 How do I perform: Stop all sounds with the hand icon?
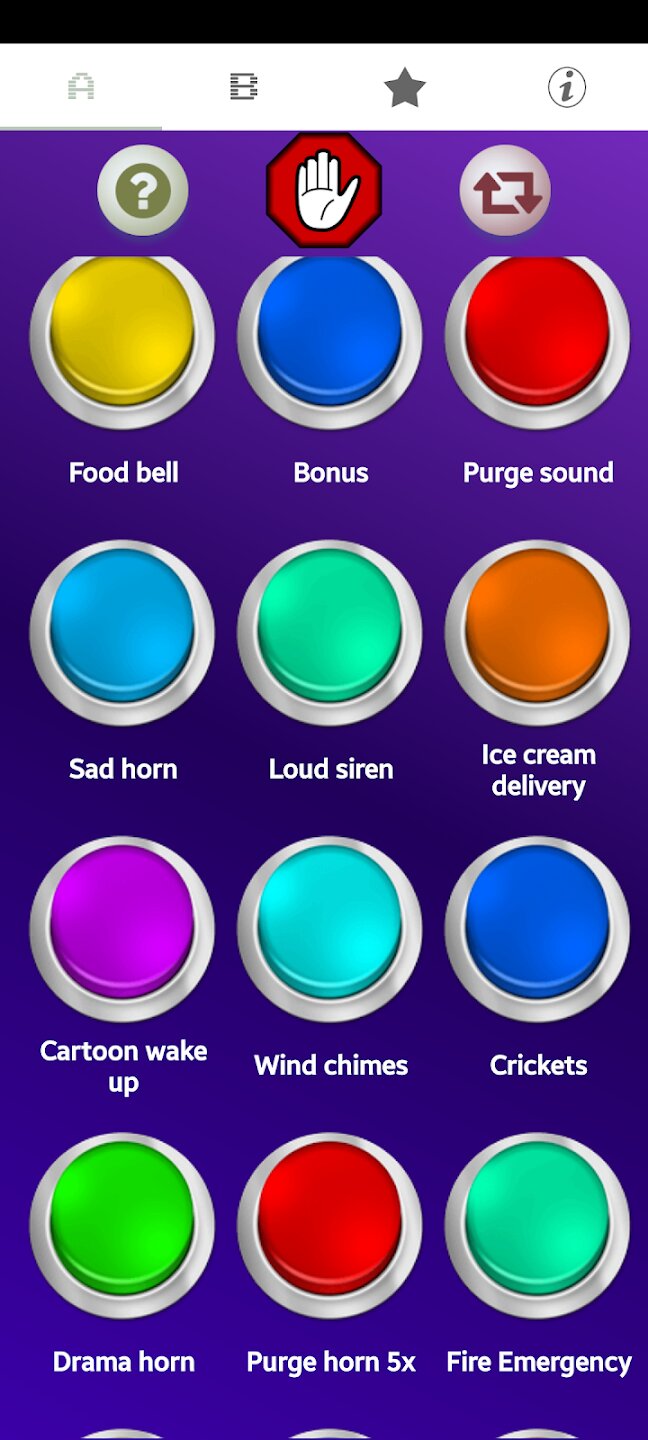[x=324, y=190]
